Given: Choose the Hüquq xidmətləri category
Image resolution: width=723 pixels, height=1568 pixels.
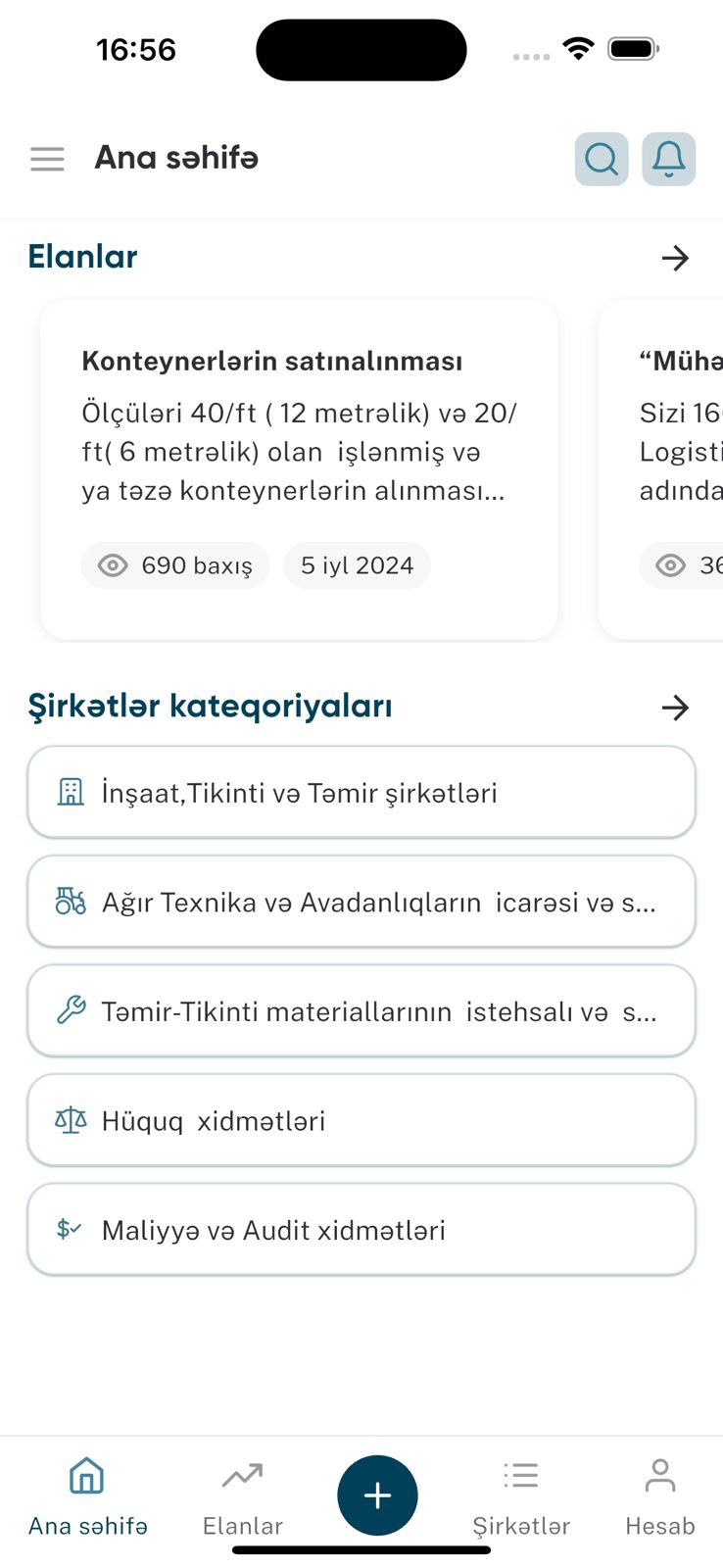Looking at the screenshot, I should 361,1120.
